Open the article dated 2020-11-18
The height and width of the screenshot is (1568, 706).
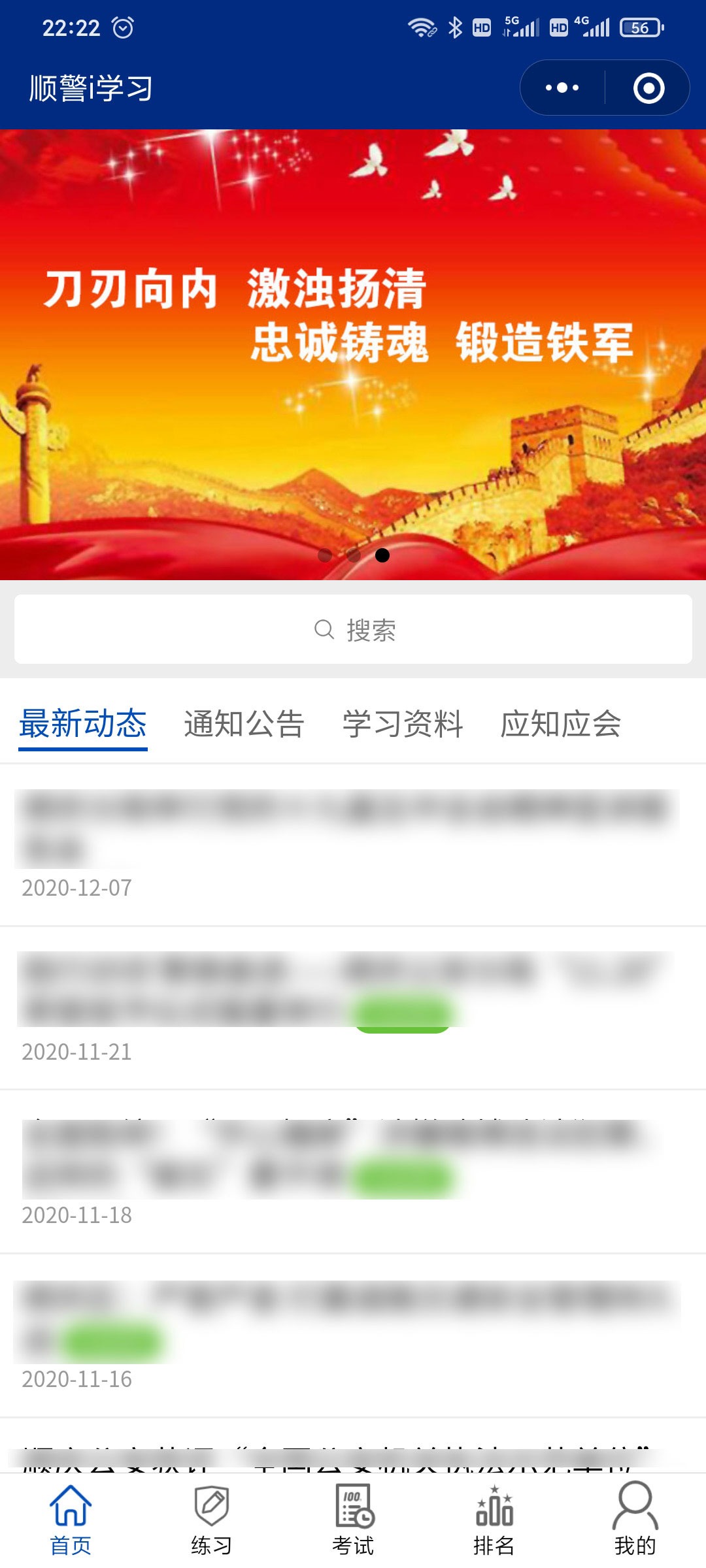click(346, 1156)
